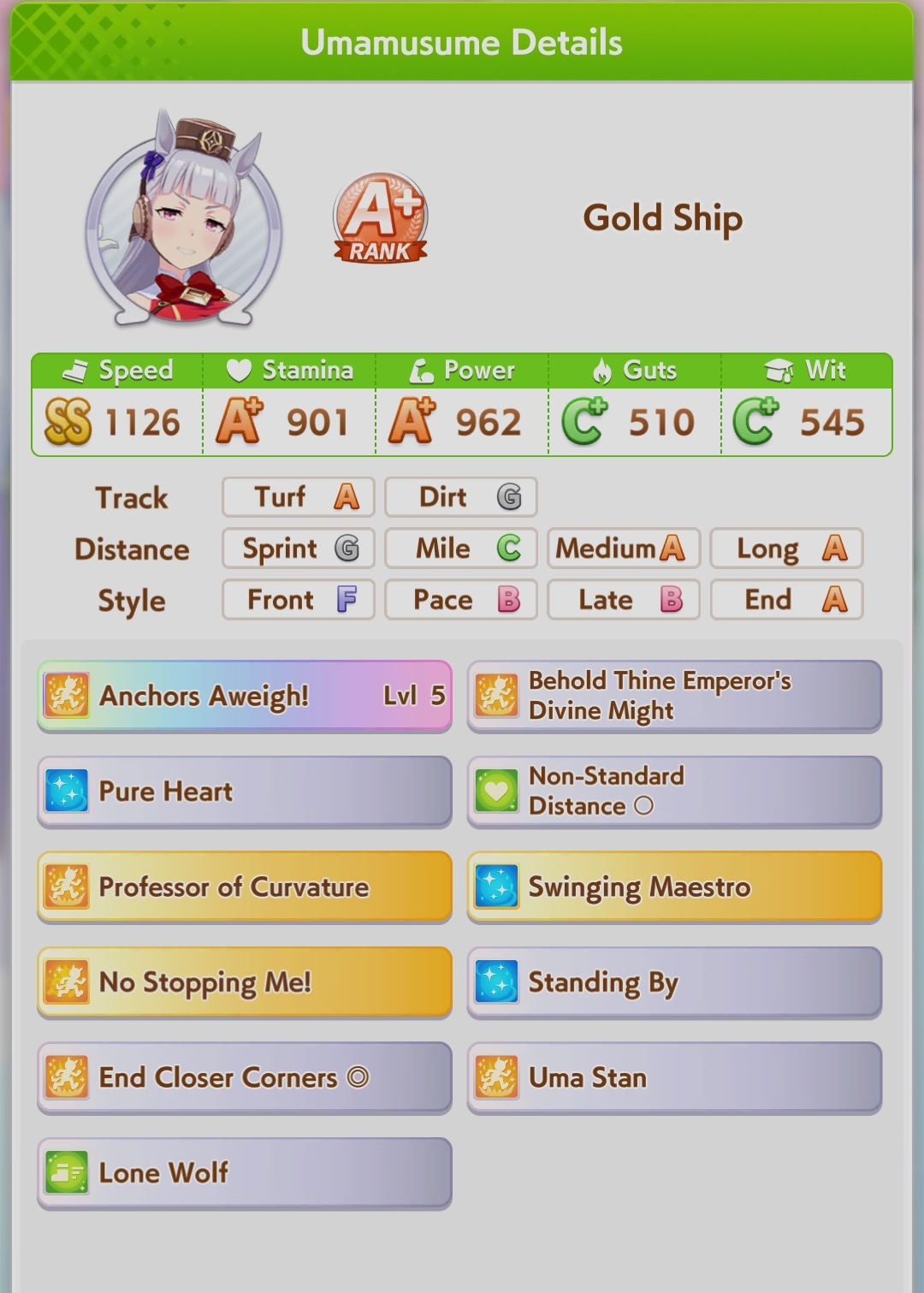Open the Lone Wolf skill info
Viewport: 924px width, 1293px height.
[x=244, y=1173]
